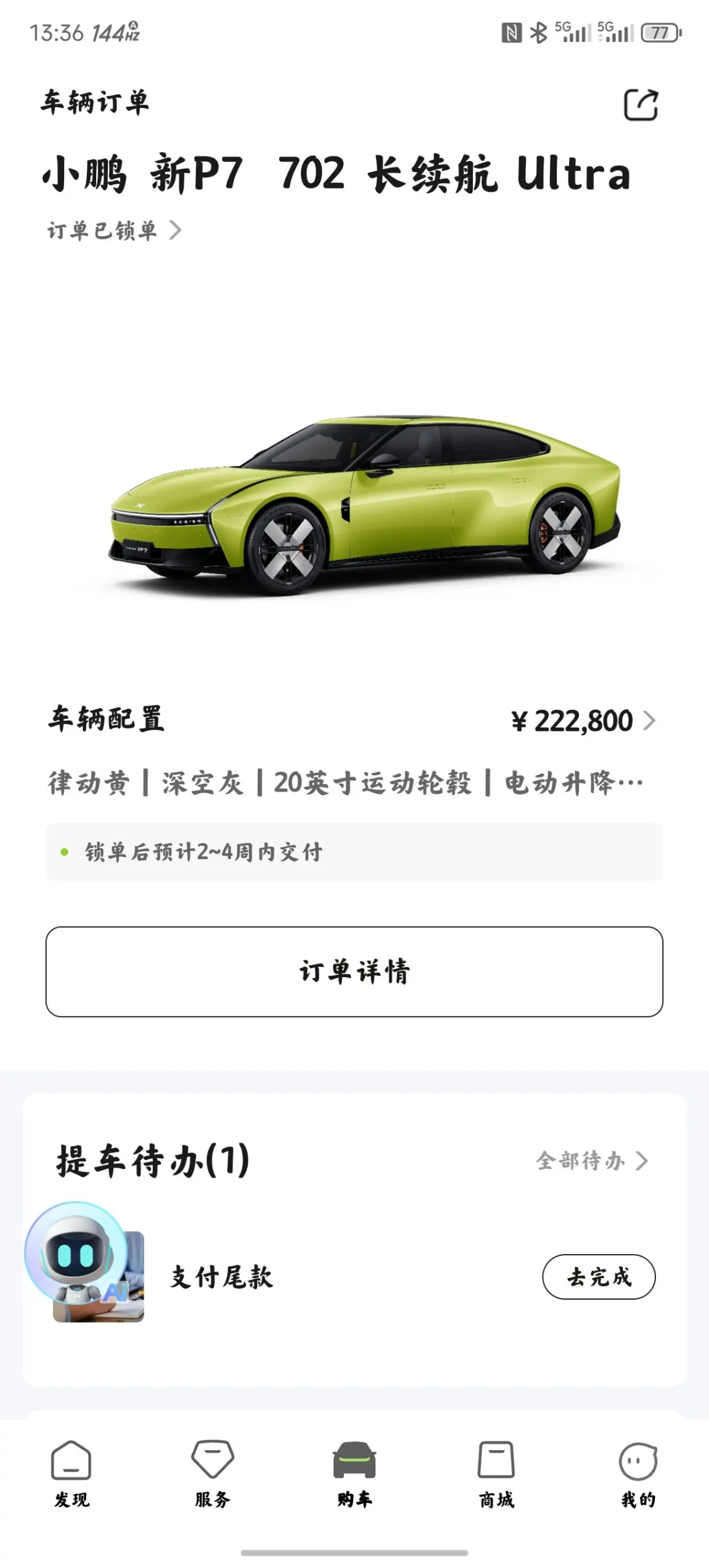The width and height of the screenshot is (709, 1568).
Task: Tap 去完成 for 支付尾款
Action: 598,1277
